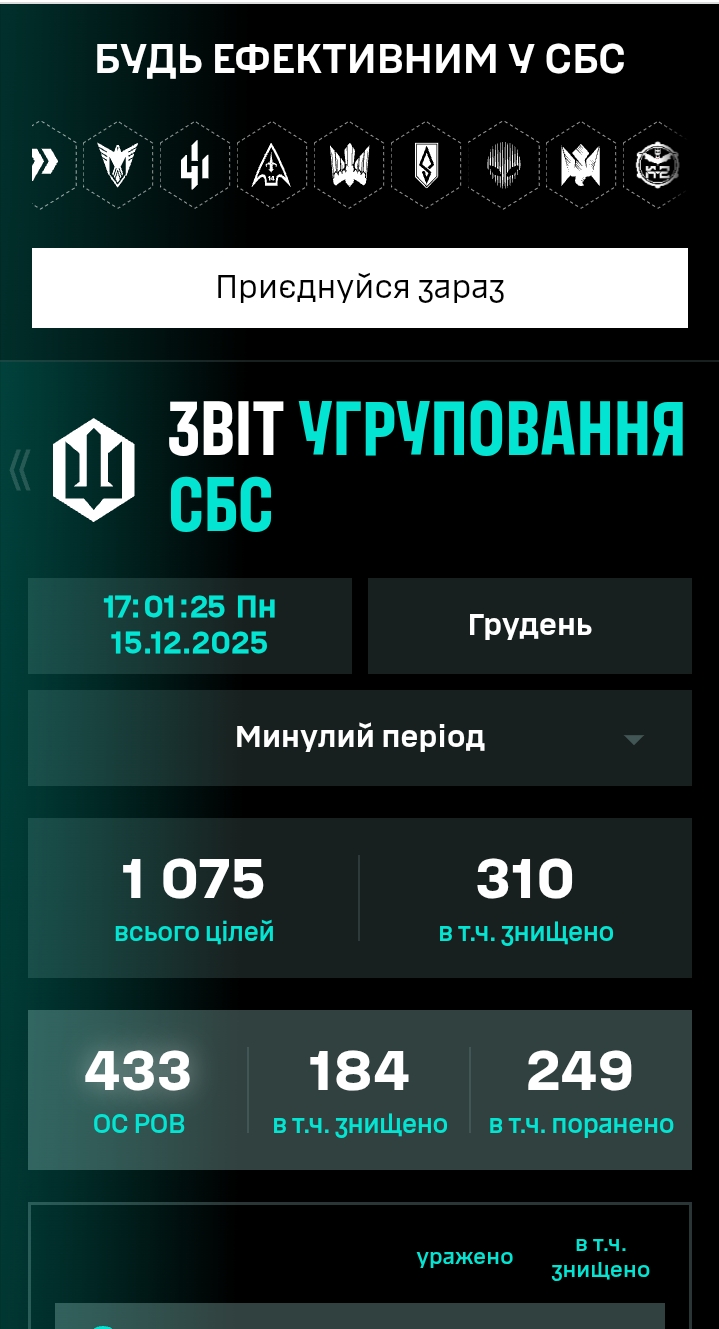Viewport: 719px width, 1329px height.
Task: Open the alien head emblem unit
Action: click(x=504, y=165)
